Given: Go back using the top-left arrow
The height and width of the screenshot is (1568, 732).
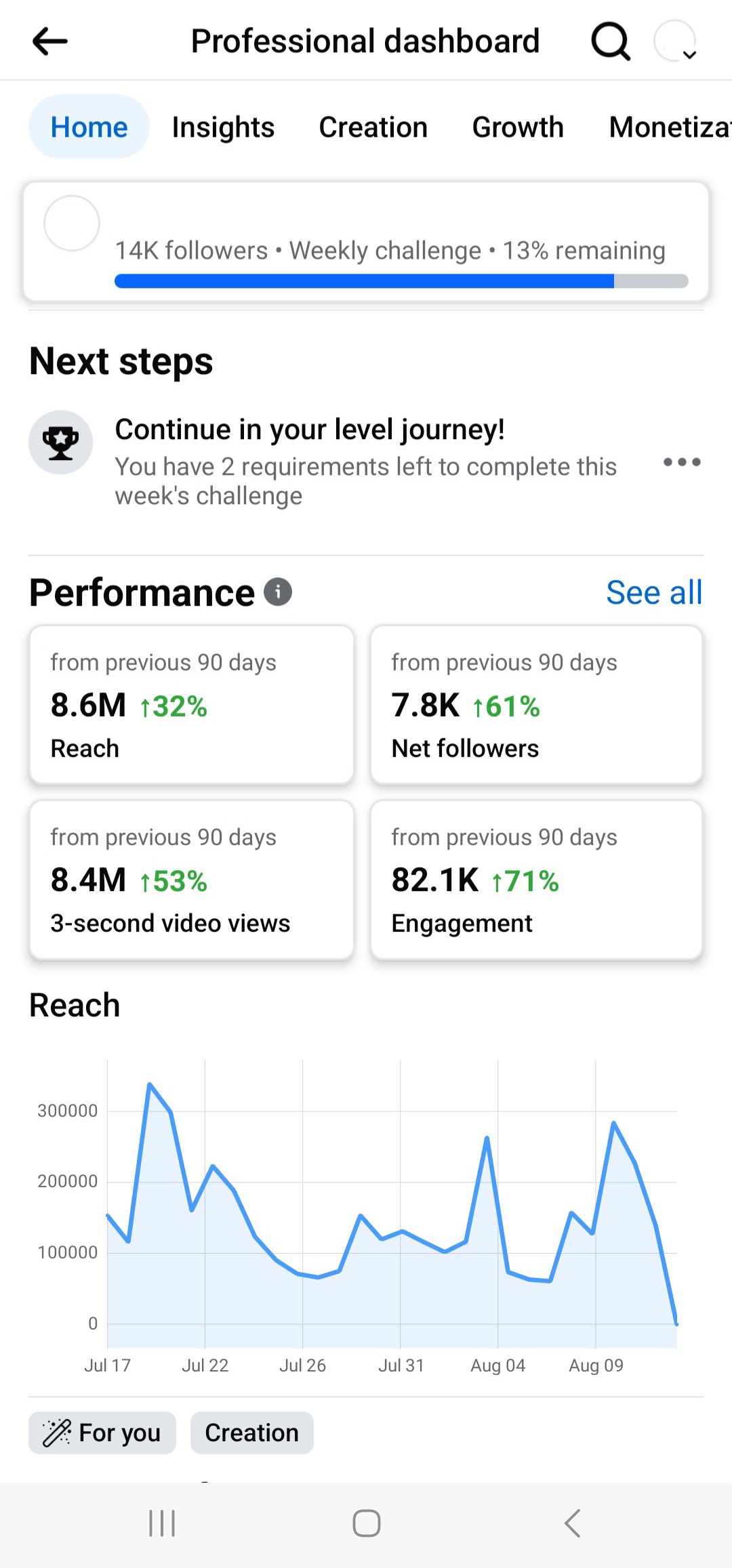Looking at the screenshot, I should 50,41.
